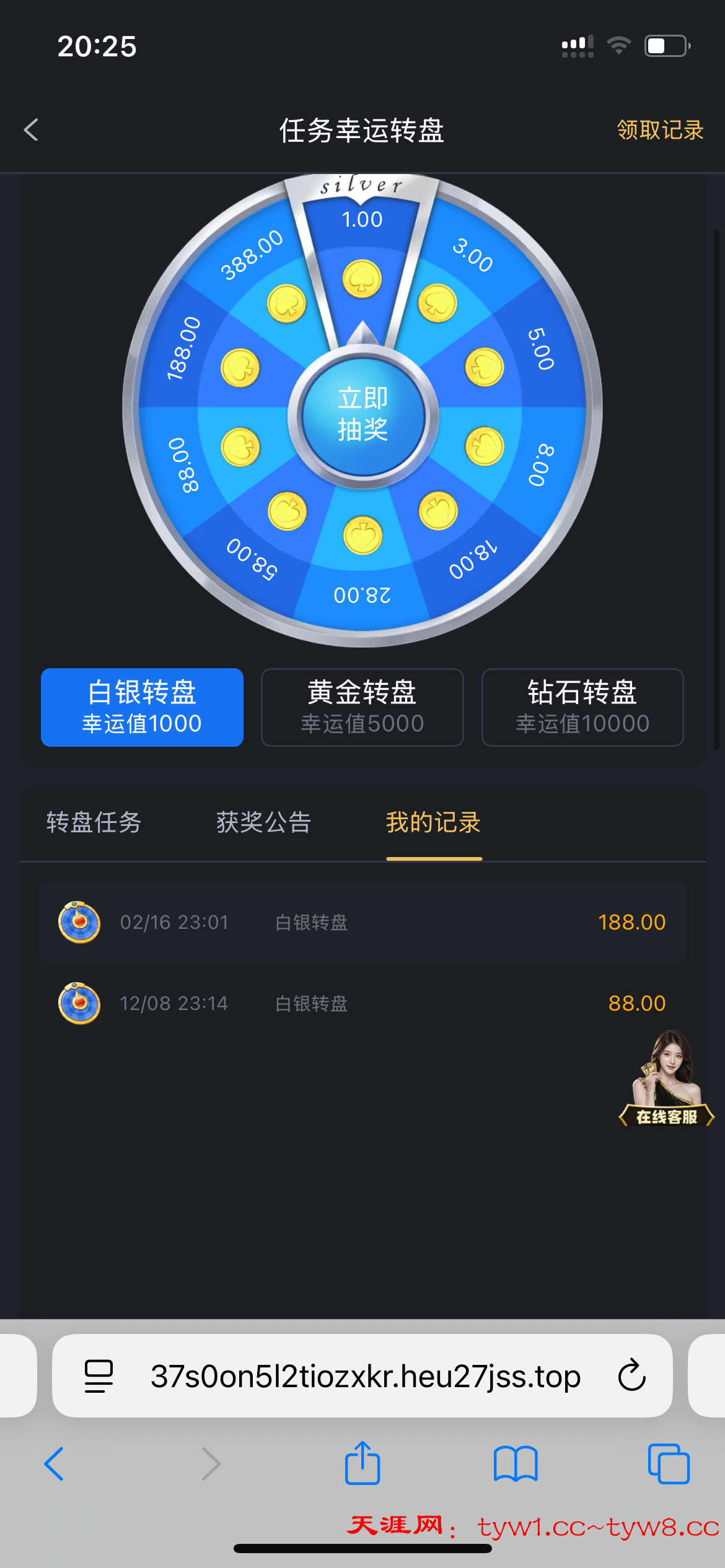Go to previous page in browser
This screenshot has height=1568, width=725.
click(55, 1464)
